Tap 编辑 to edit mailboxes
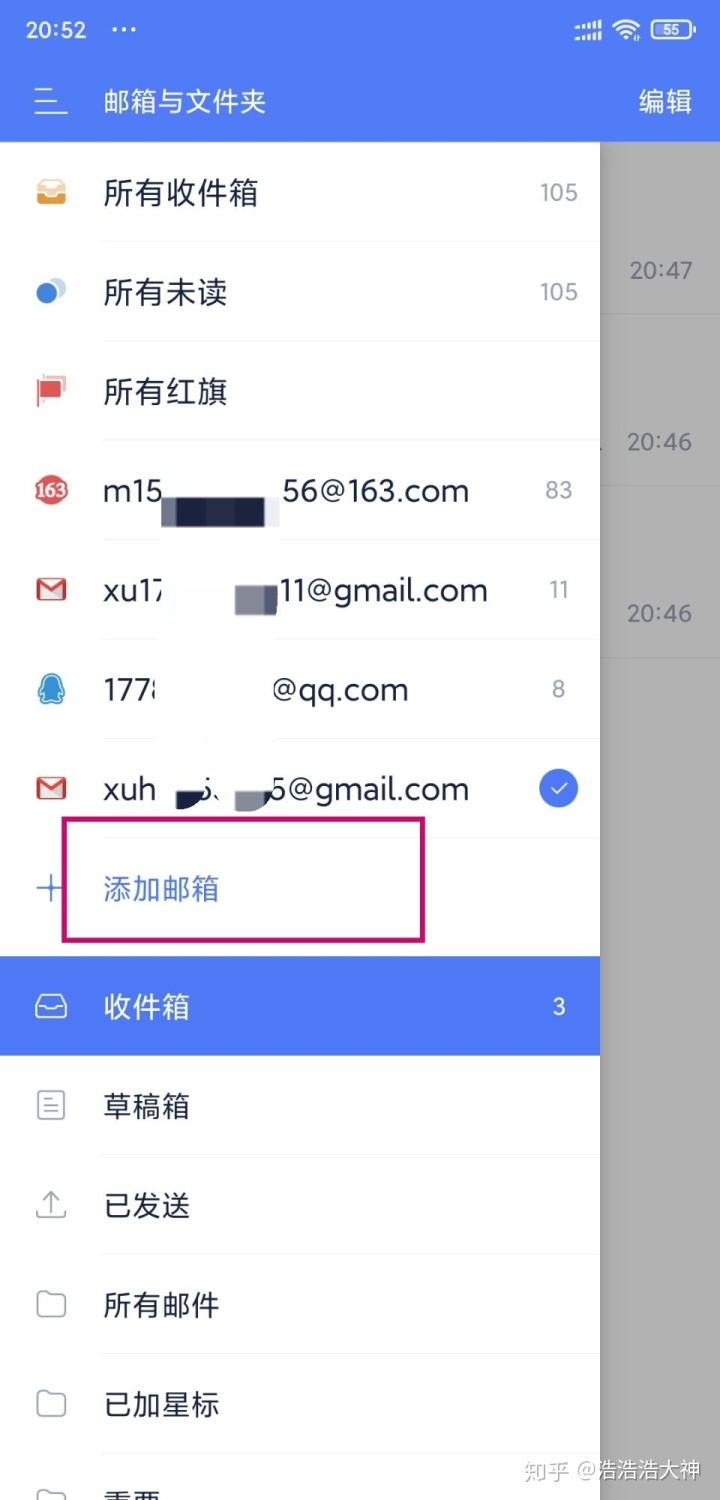The image size is (720, 1500). (665, 101)
